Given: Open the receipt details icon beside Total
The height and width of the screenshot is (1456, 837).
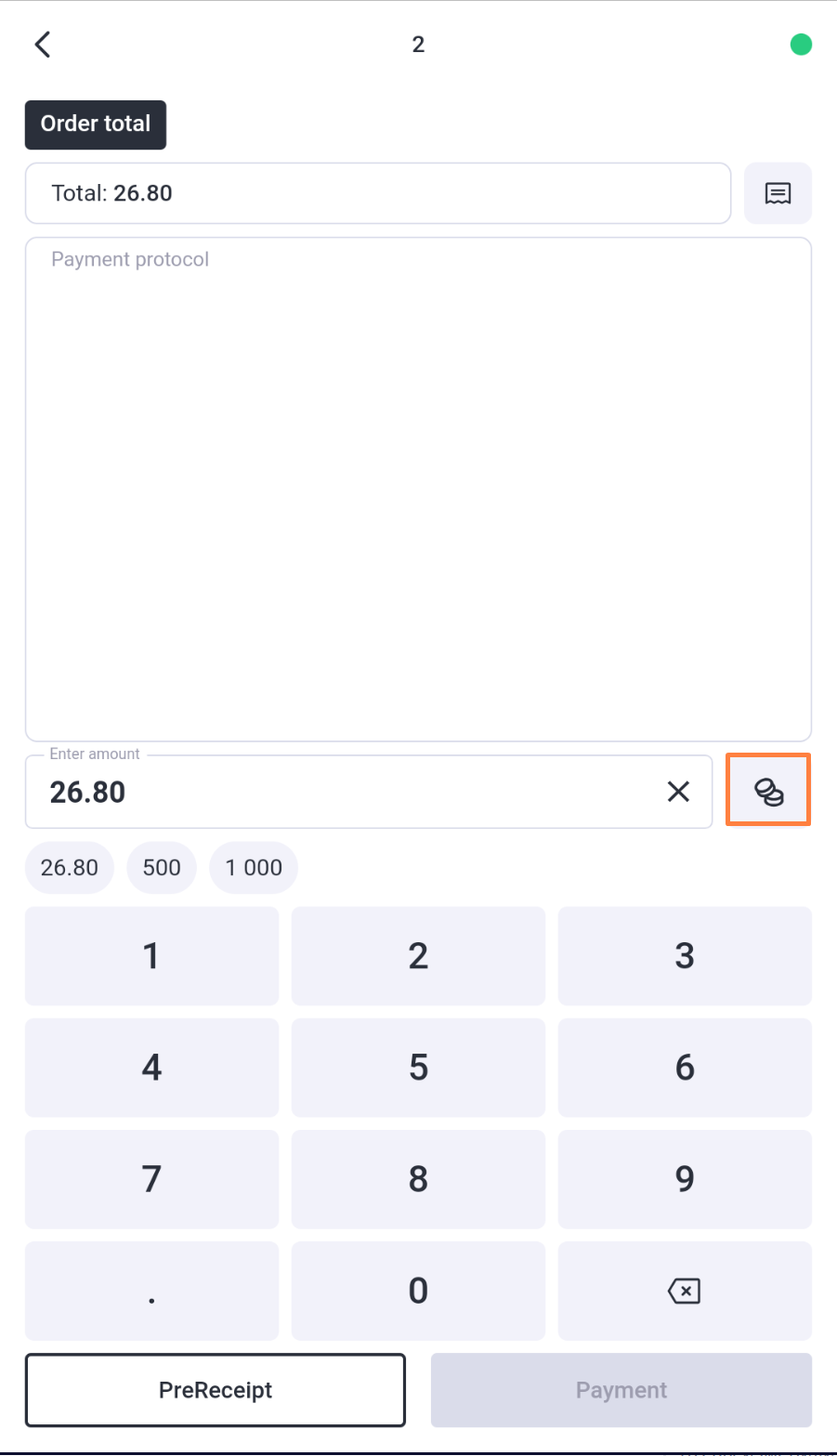Looking at the screenshot, I should point(778,193).
